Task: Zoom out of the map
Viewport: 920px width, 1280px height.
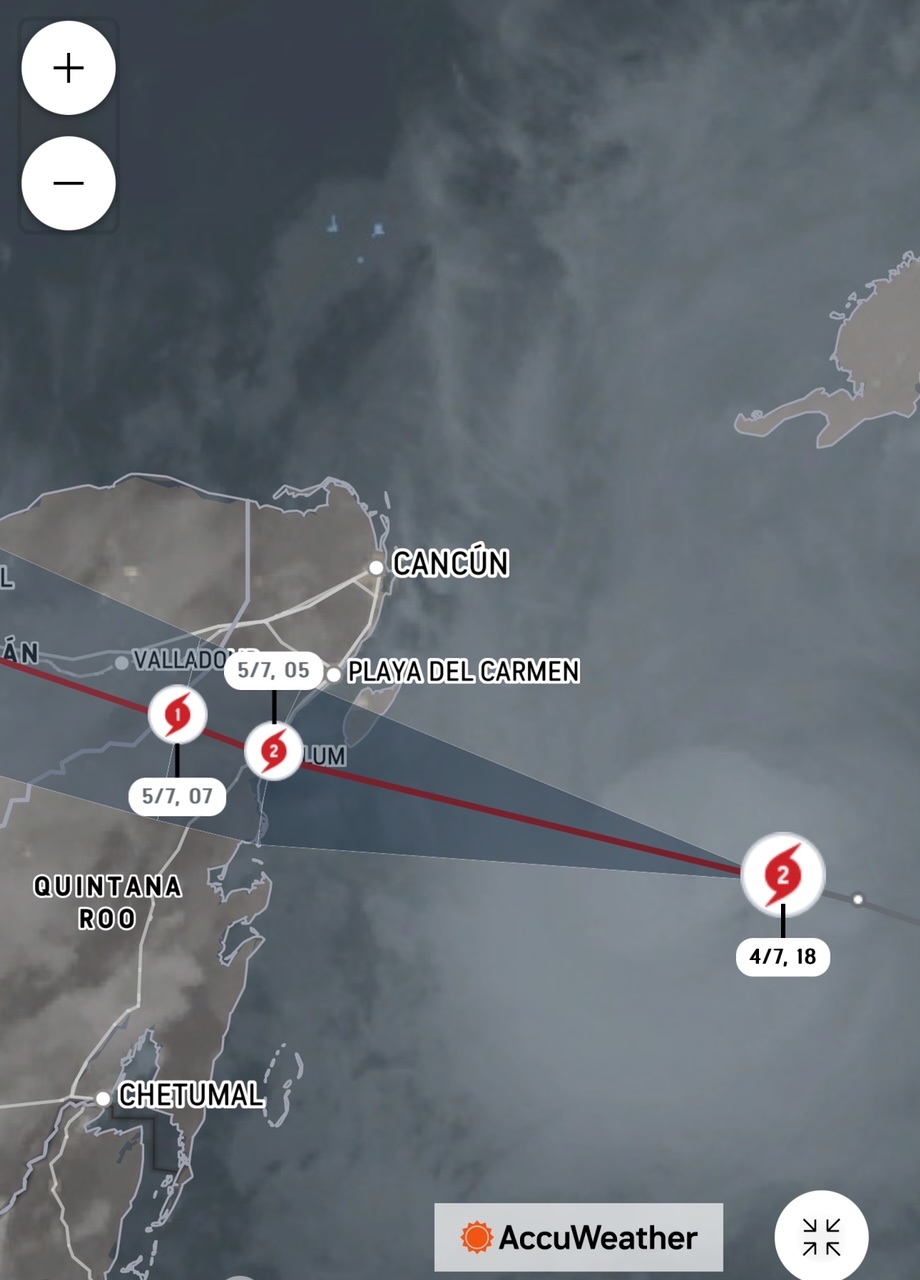Action: pos(68,183)
